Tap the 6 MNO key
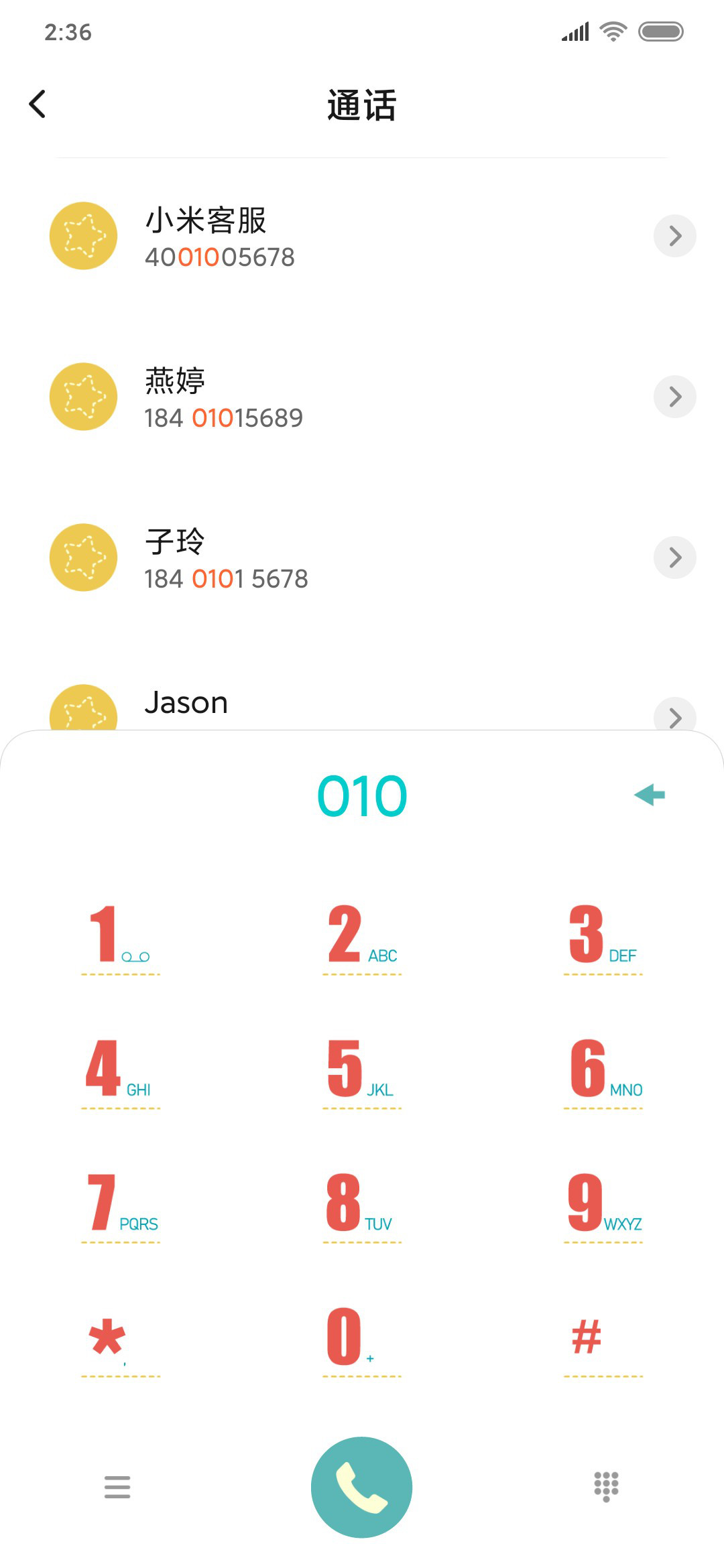Screen dimensions: 724x1568 [x=603, y=1071]
